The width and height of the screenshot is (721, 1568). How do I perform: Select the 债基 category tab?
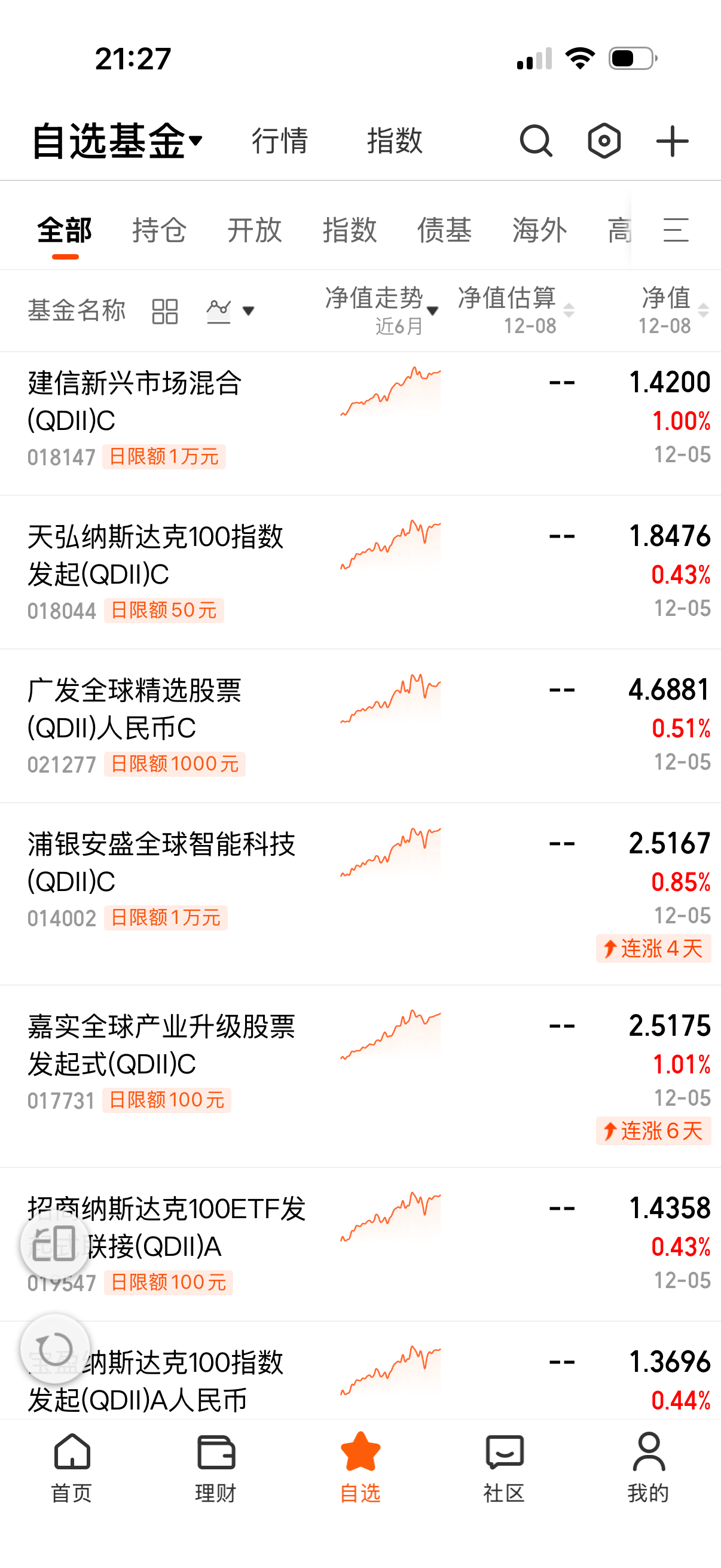coord(444,230)
